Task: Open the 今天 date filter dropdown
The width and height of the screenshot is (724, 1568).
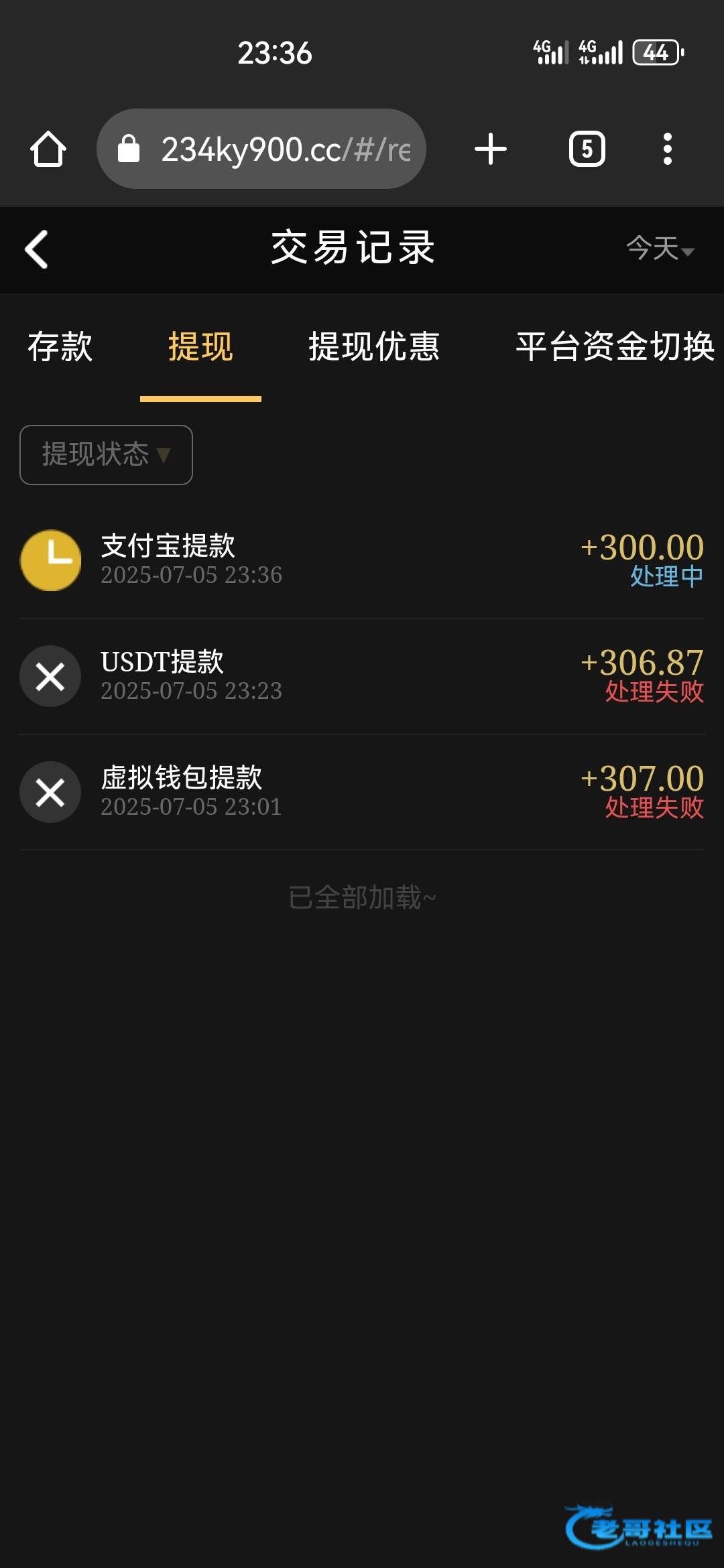Action: pyautogui.click(x=660, y=249)
